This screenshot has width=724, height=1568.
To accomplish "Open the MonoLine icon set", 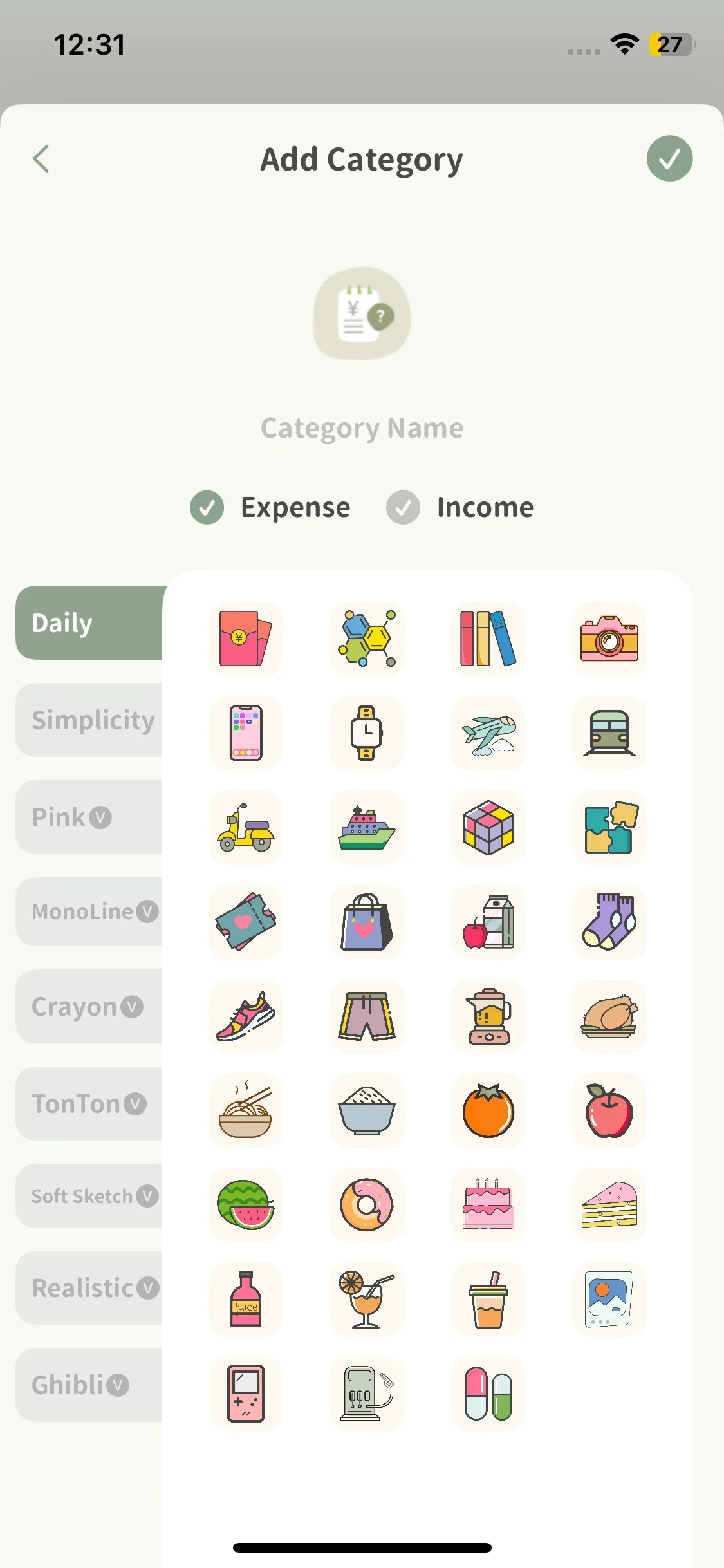I will pos(90,911).
